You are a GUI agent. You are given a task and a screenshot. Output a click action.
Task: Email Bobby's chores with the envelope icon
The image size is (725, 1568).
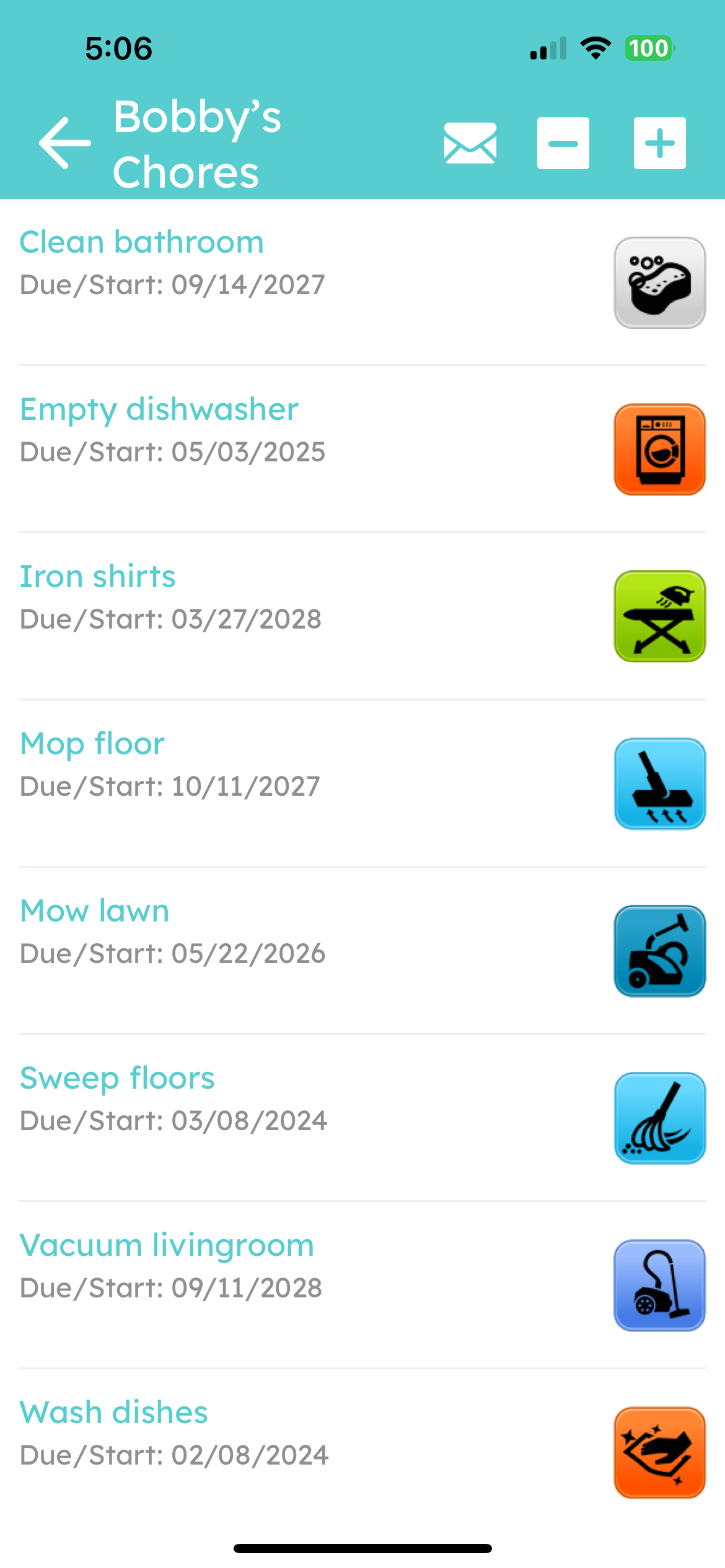[470, 143]
